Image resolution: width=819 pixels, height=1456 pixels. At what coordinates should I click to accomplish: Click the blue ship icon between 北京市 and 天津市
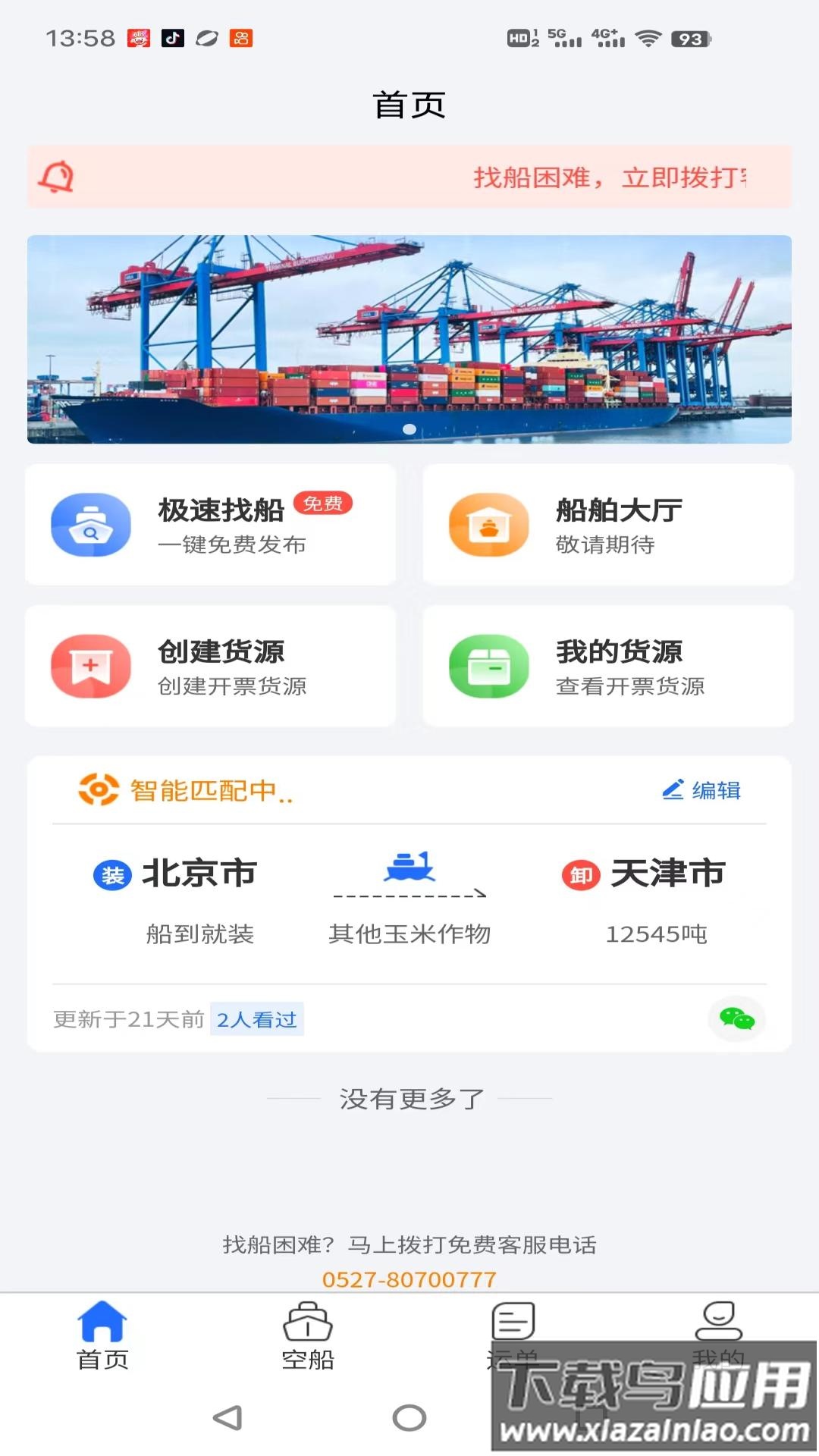pos(410,871)
